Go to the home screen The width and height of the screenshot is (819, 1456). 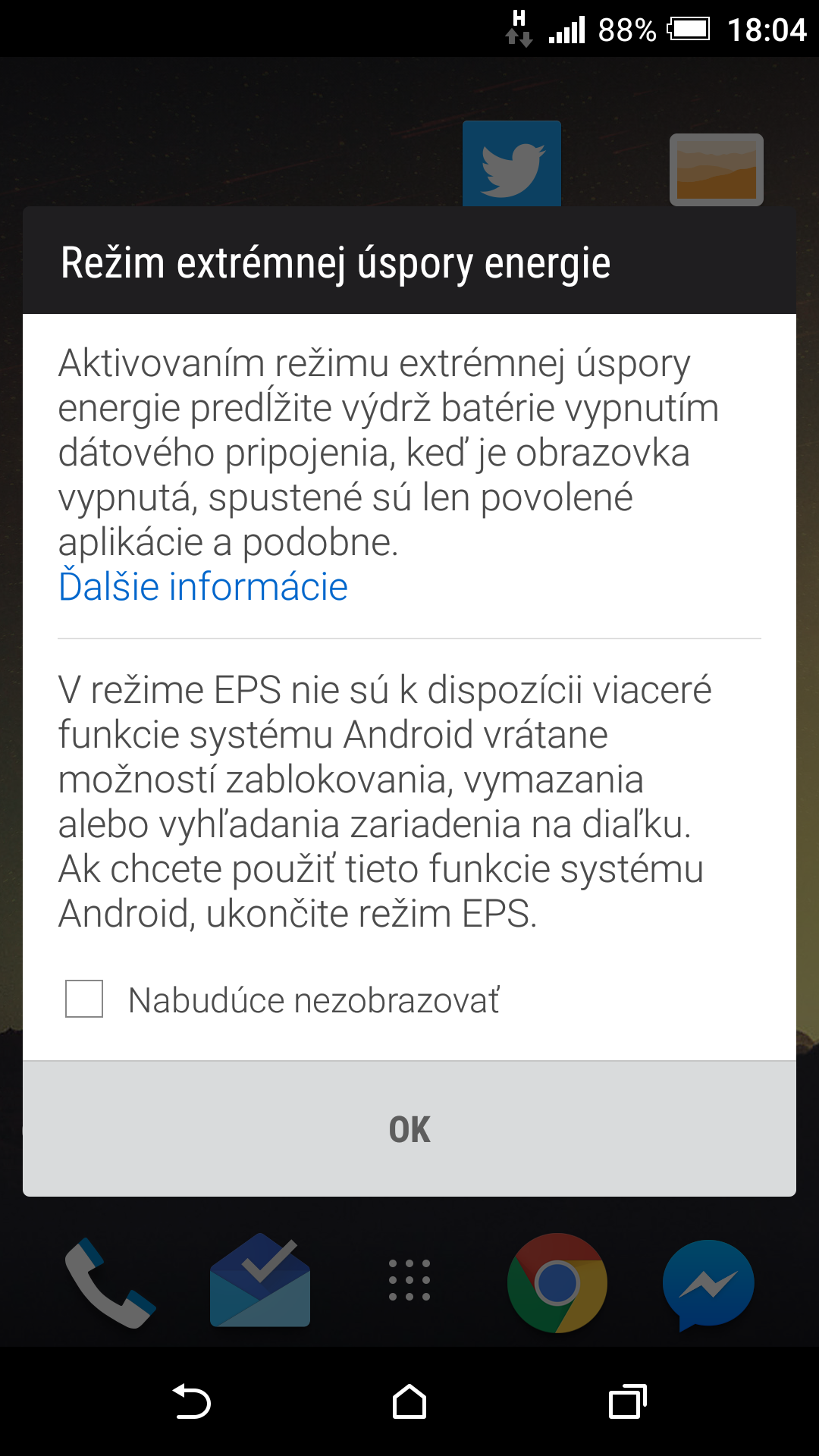click(x=409, y=1401)
